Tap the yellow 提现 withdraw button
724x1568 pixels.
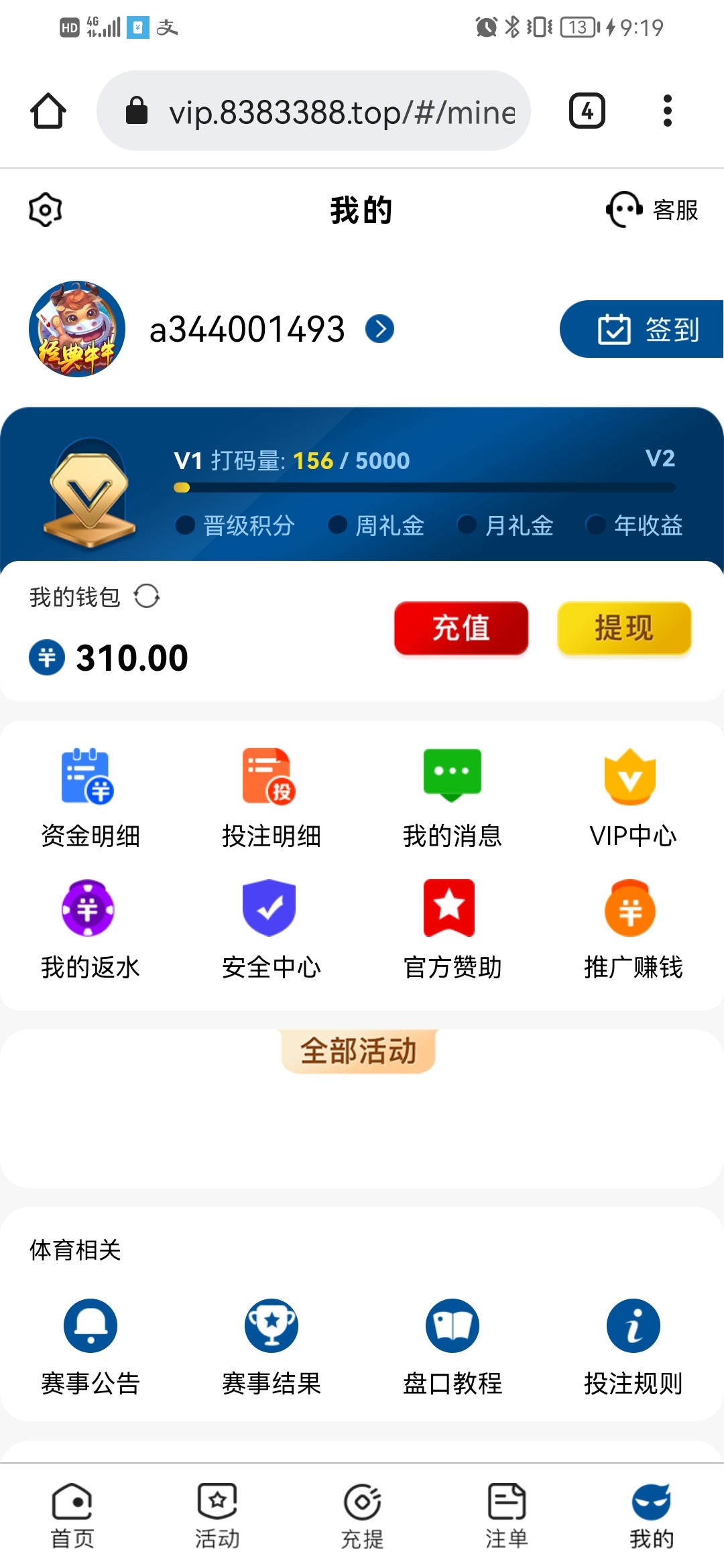tap(624, 628)
